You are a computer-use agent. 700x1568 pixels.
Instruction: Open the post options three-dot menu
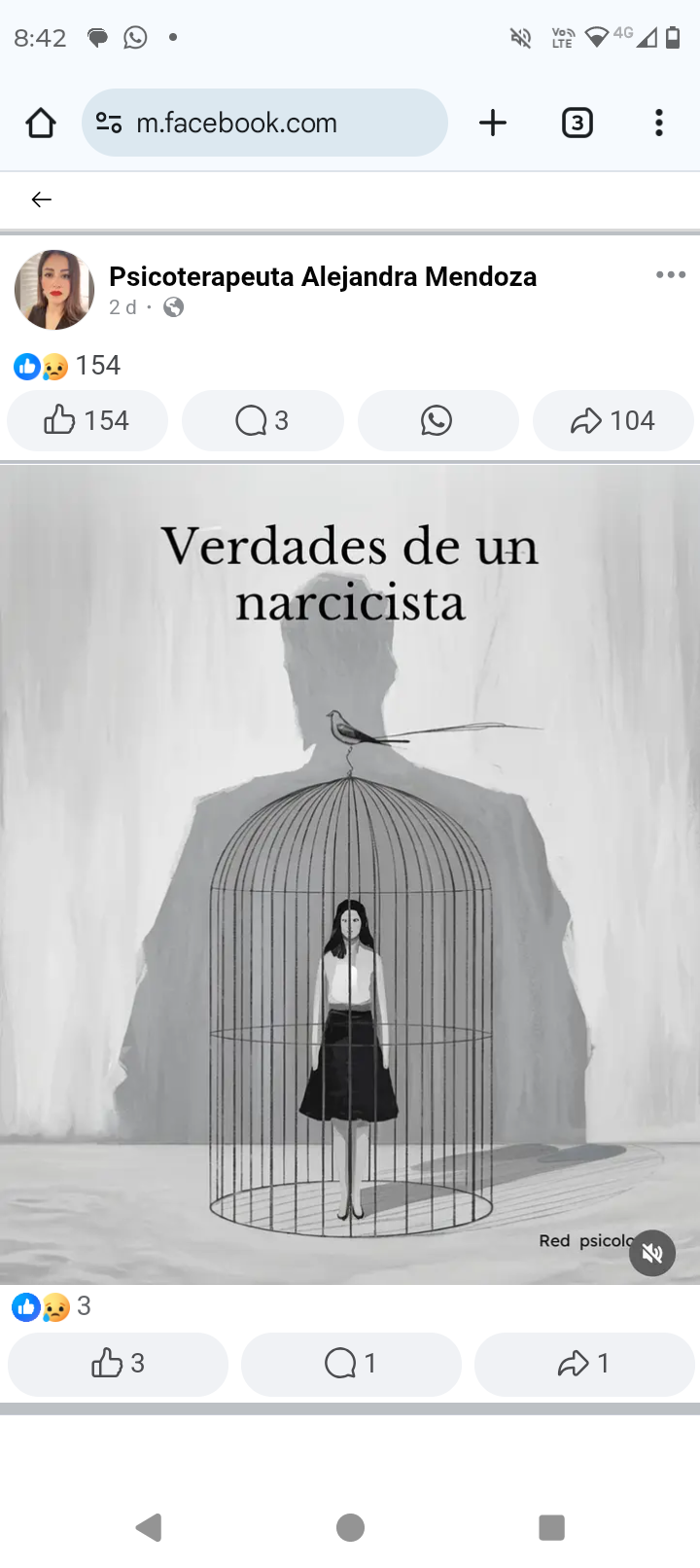pos(670,275)
